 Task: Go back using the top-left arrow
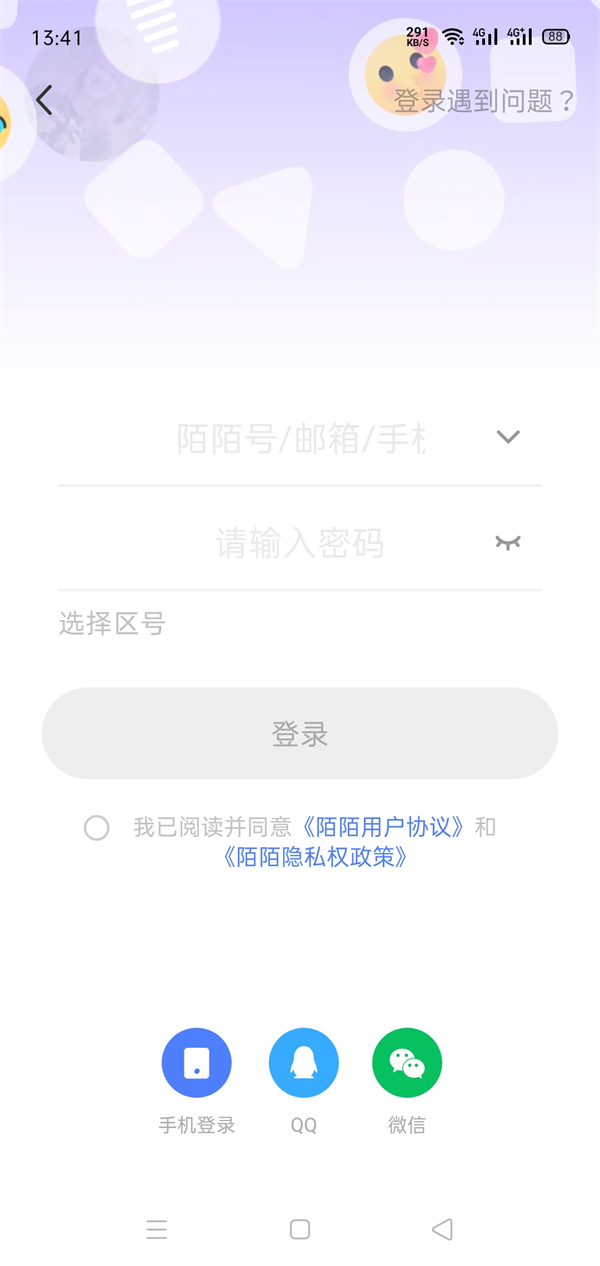click(44, 100)
